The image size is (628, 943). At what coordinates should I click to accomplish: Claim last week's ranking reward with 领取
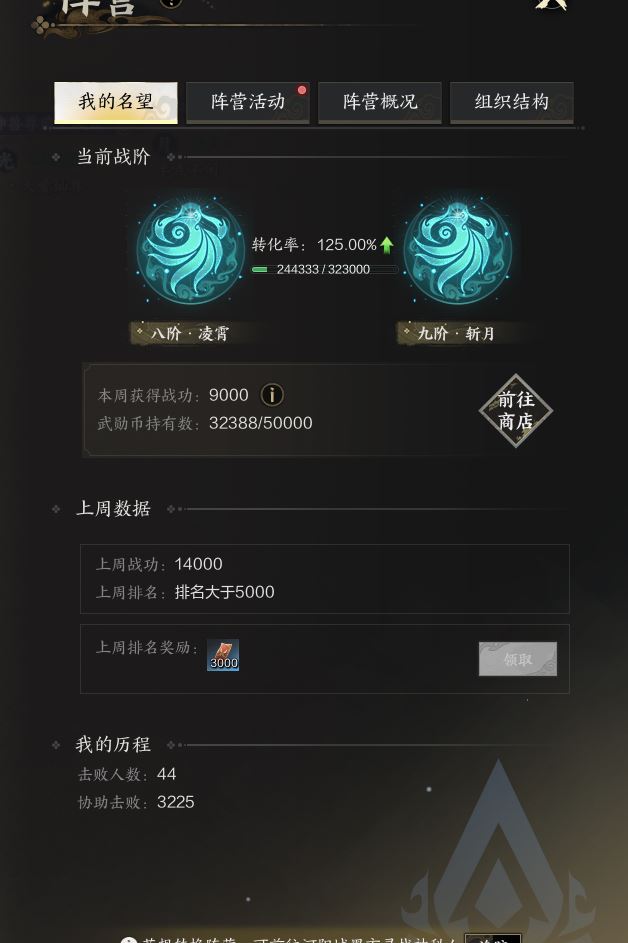[x=517, y=659]
